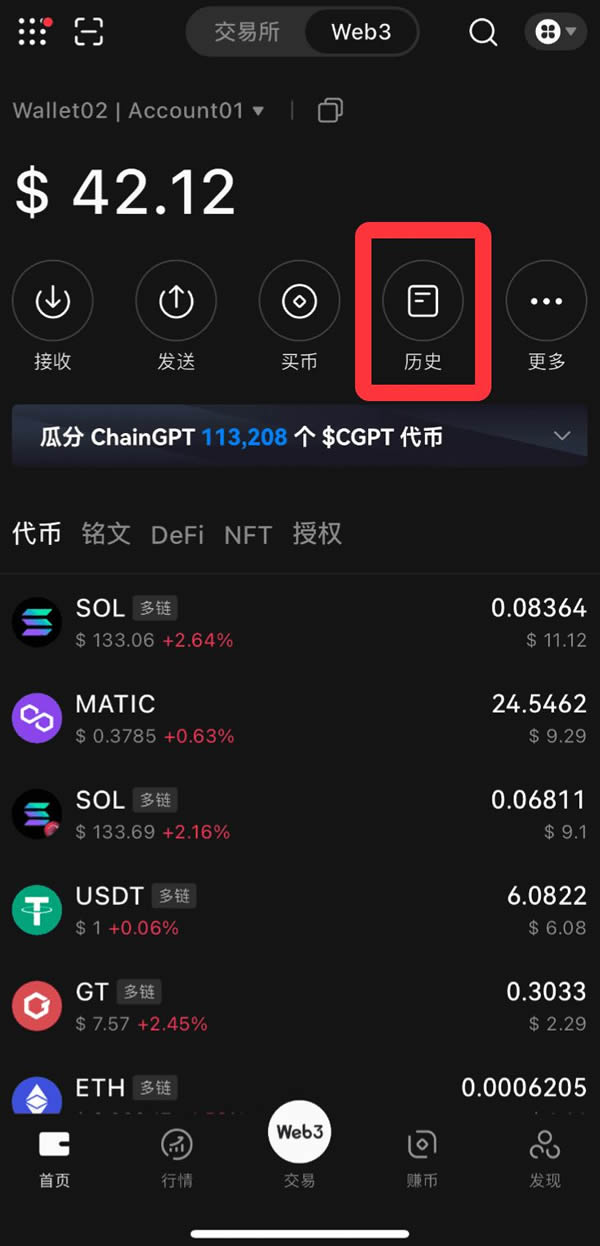
Task: Open the apps grid menu icon
Action: (33, 32)
